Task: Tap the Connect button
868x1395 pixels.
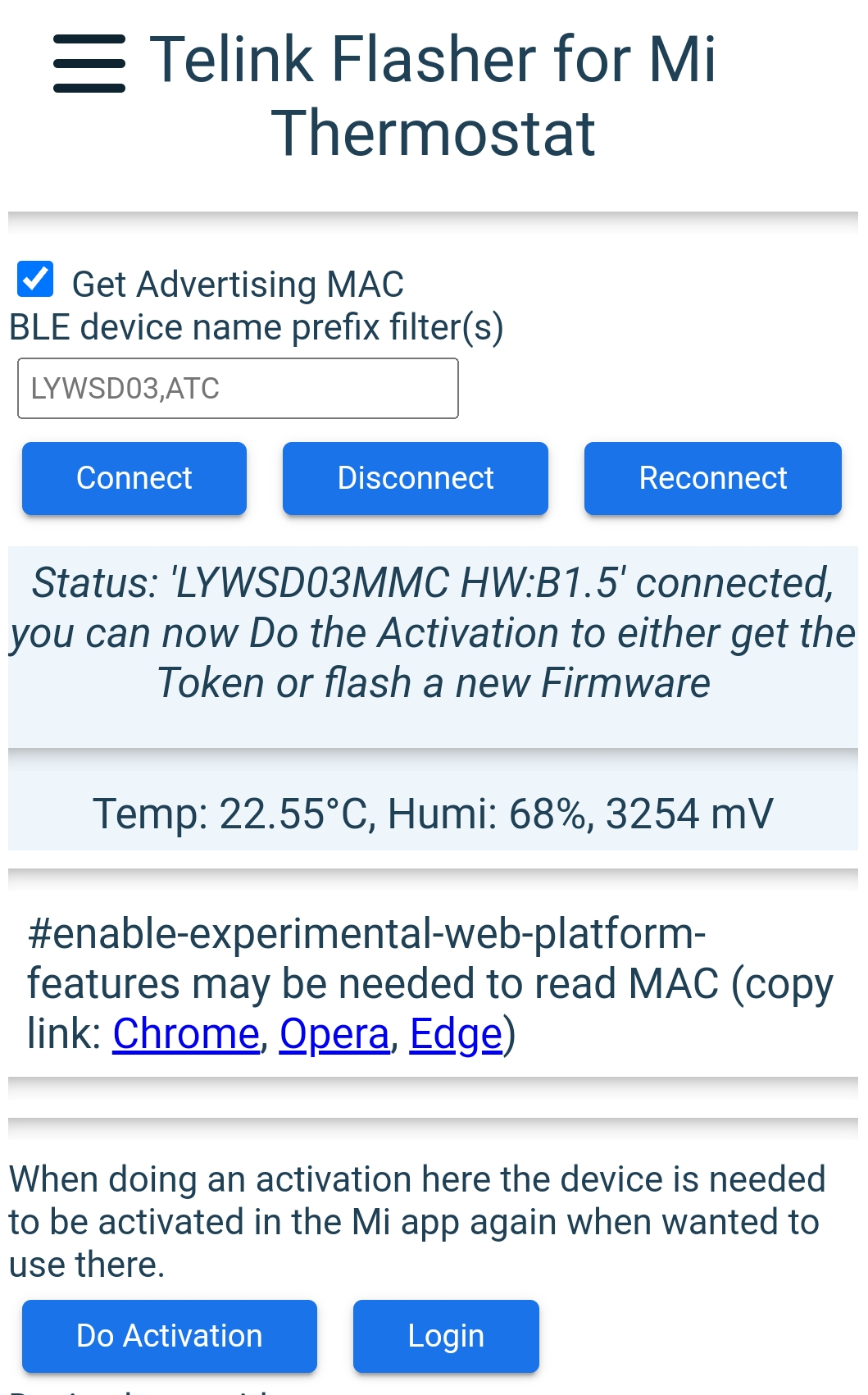Action: click(134, 478)
